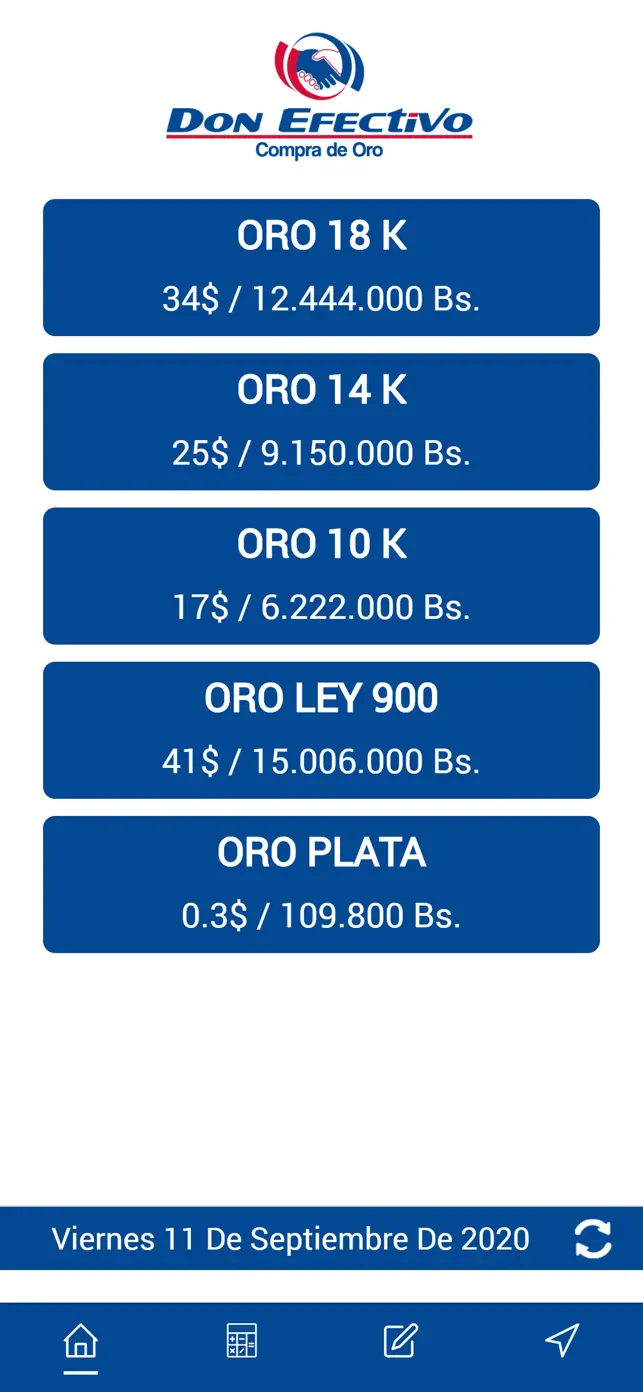The height and width of the screenshot is (1392, 643).
Task: Select the ORO 18 K card
Action: [321, 267]
